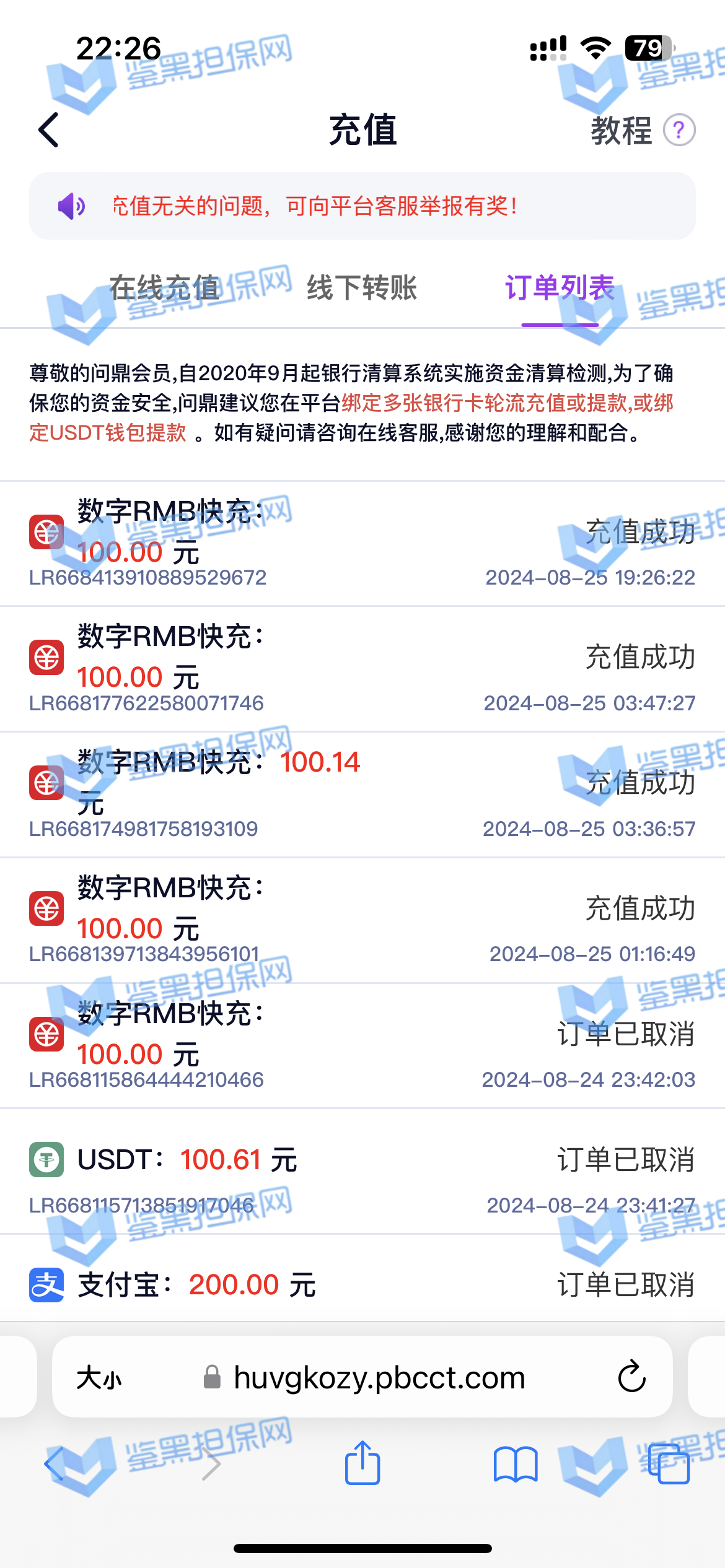The image size is (725, 1568).
Task: Open order LR668139713843956101
Action: [x=362, y=921]
